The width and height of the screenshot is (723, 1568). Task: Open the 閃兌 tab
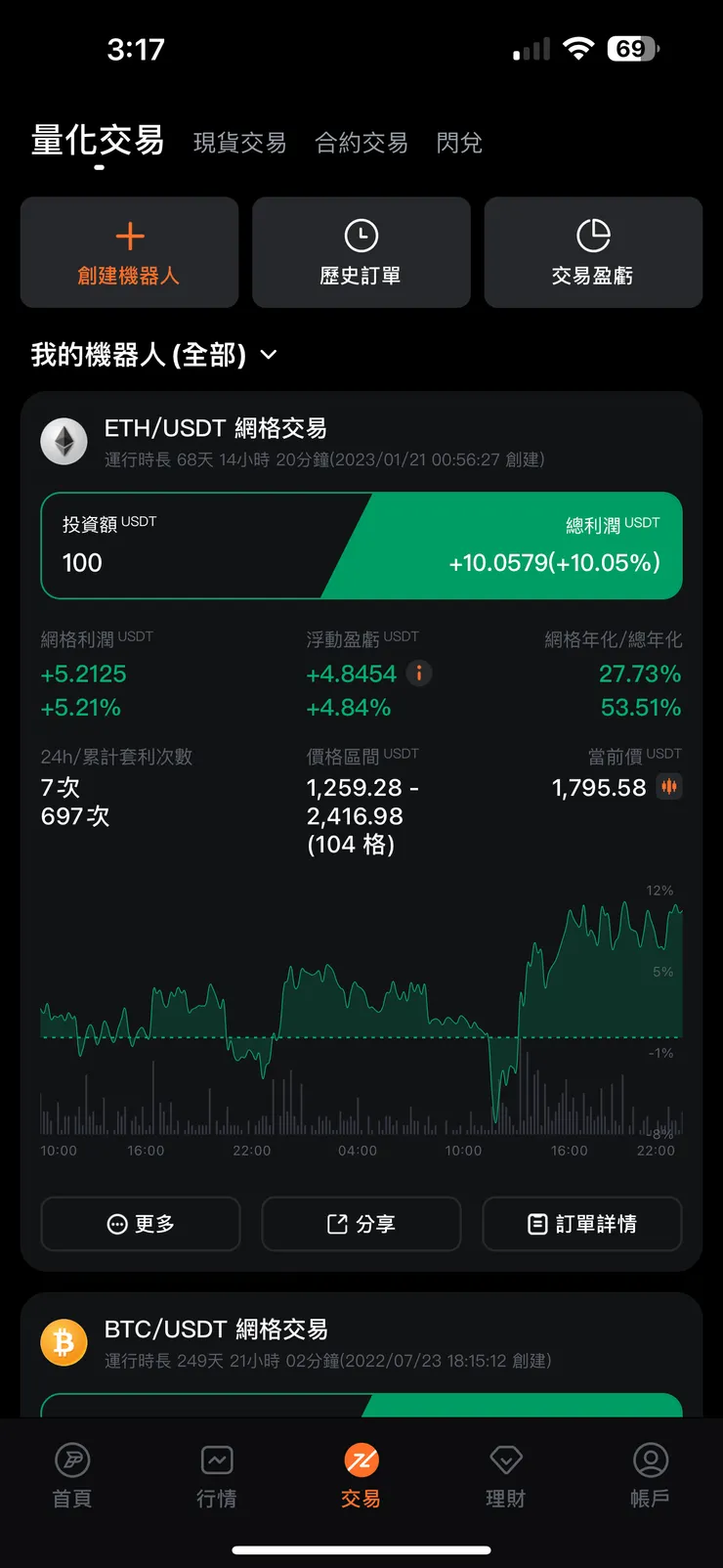[x=459, y=143]
